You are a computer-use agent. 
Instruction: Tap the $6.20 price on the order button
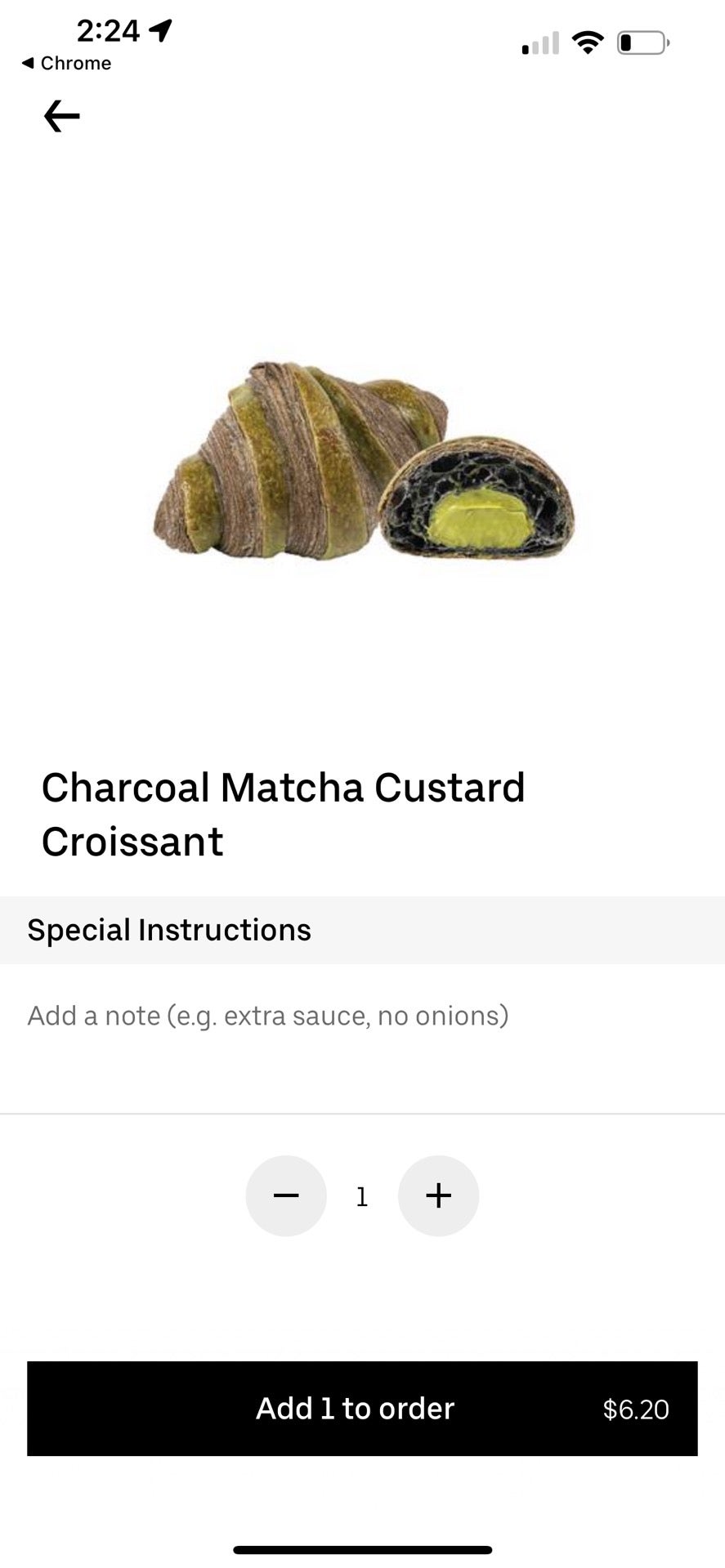click(636, 1408)
